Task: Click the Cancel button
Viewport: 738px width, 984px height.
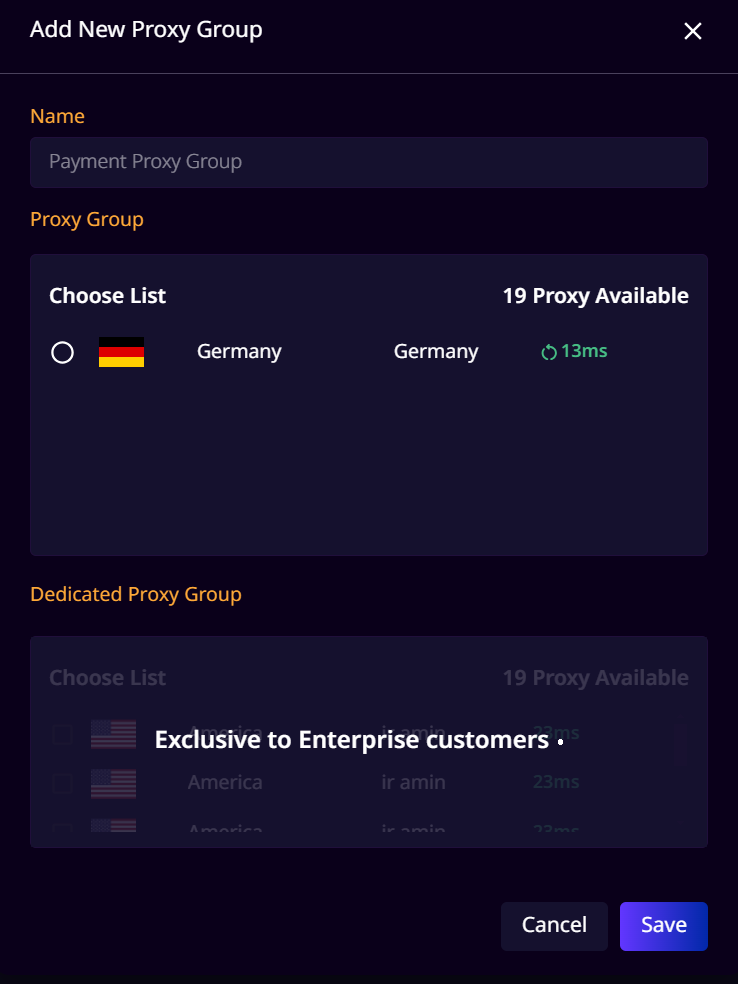Action: coord(554,926)
